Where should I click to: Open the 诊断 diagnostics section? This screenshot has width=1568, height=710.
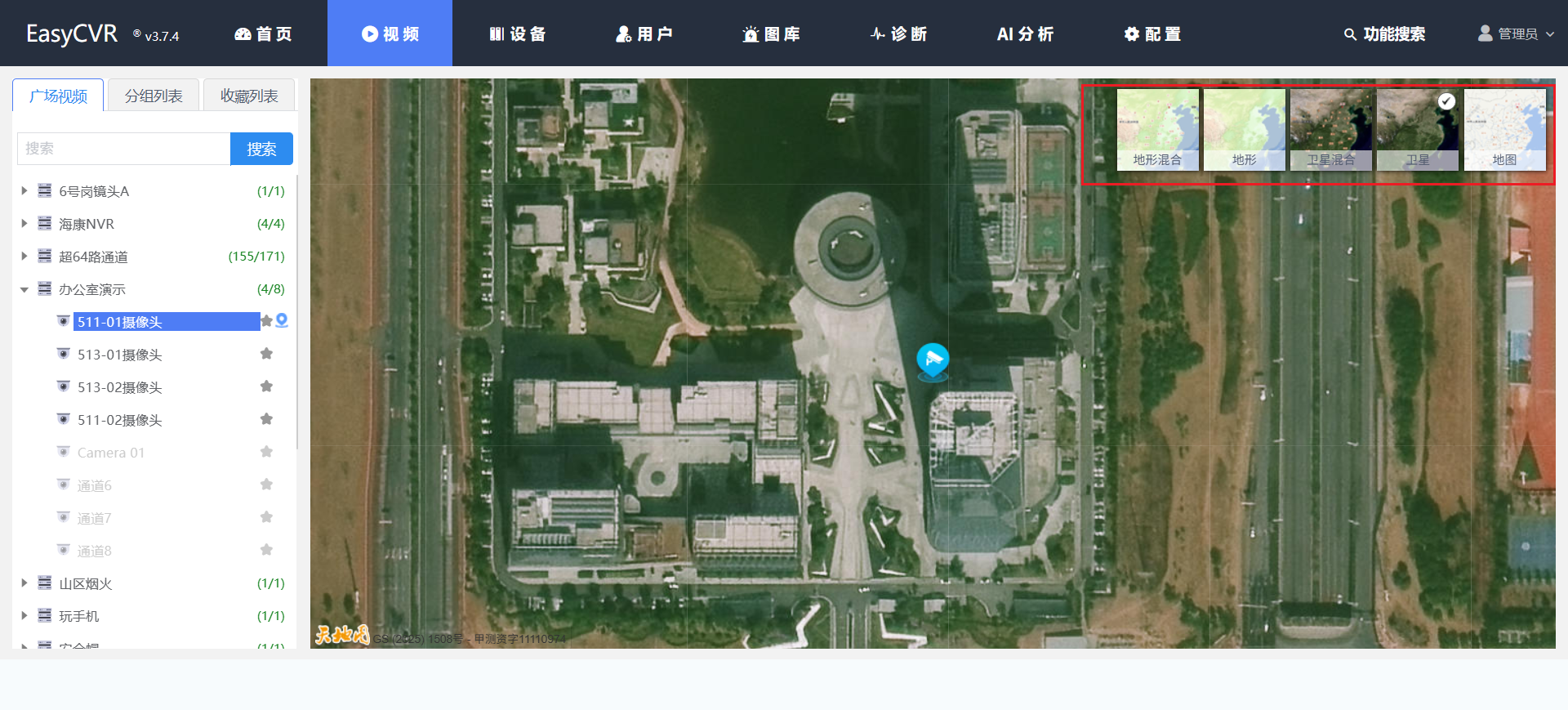898,33
